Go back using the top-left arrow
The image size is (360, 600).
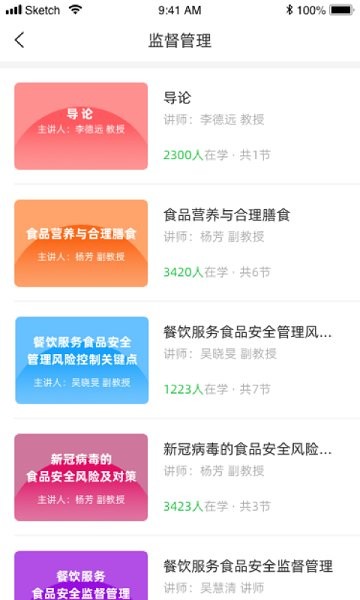(x=20, y=40)
